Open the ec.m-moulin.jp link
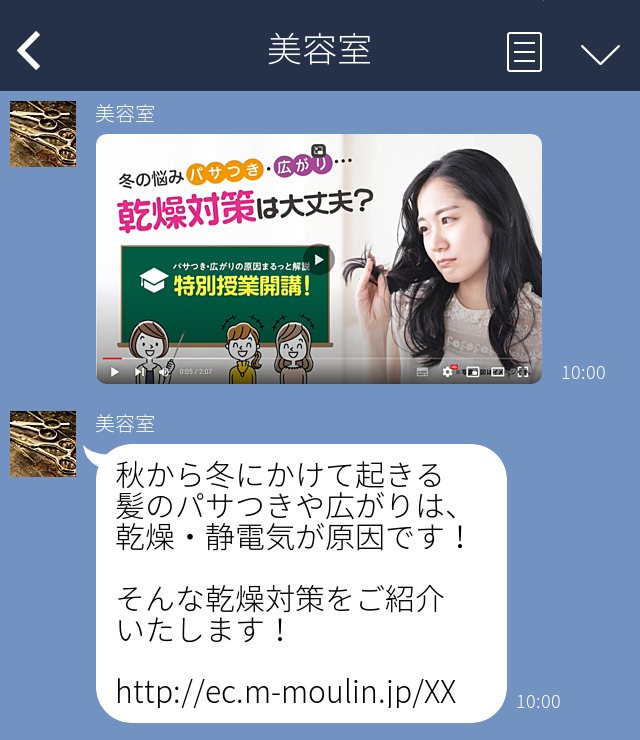The width and height of the screenshot is (640, 740). [x=286, y=691]
